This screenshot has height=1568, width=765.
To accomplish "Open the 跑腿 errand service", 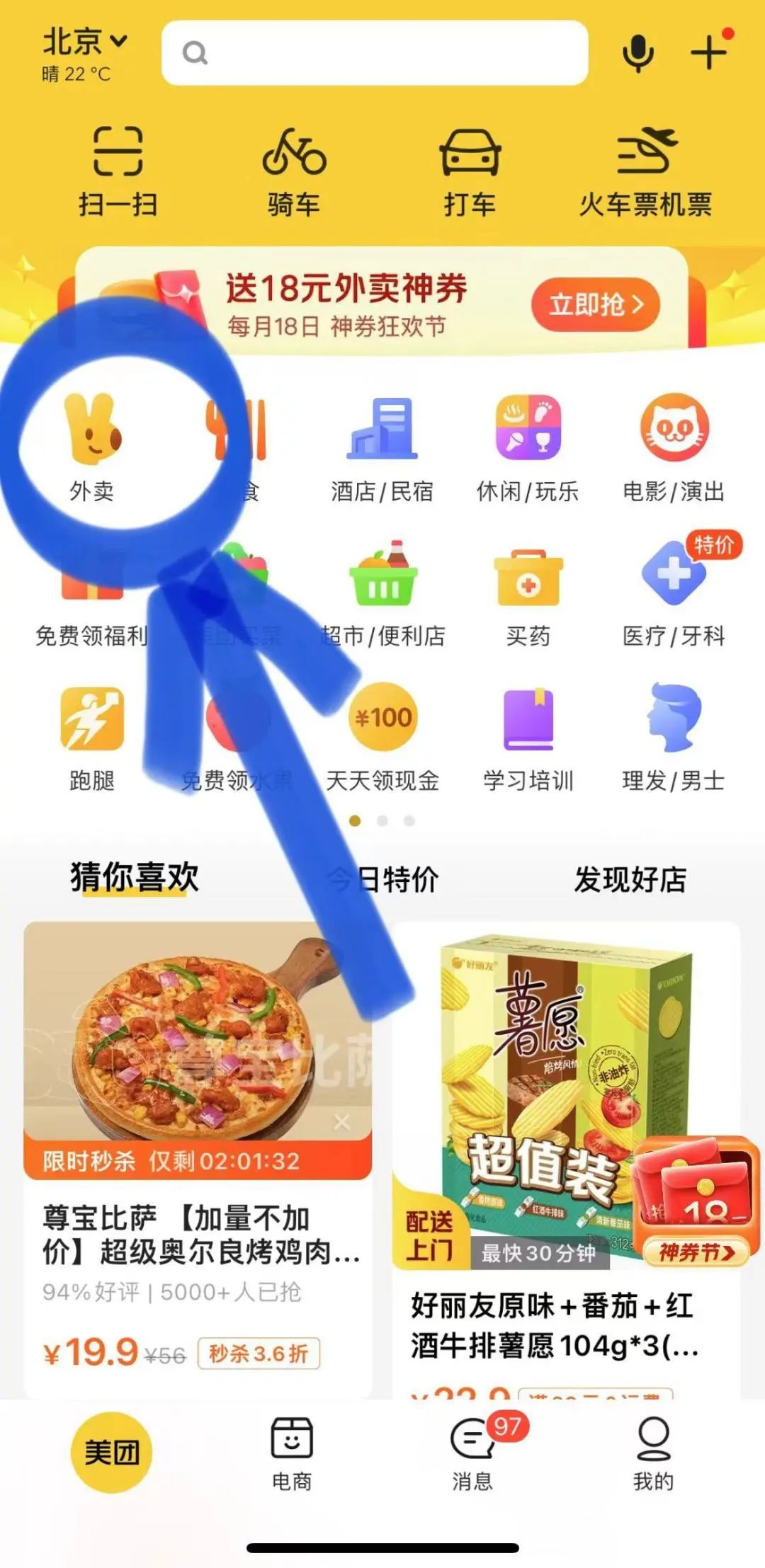I will click(x=91, y=729).
